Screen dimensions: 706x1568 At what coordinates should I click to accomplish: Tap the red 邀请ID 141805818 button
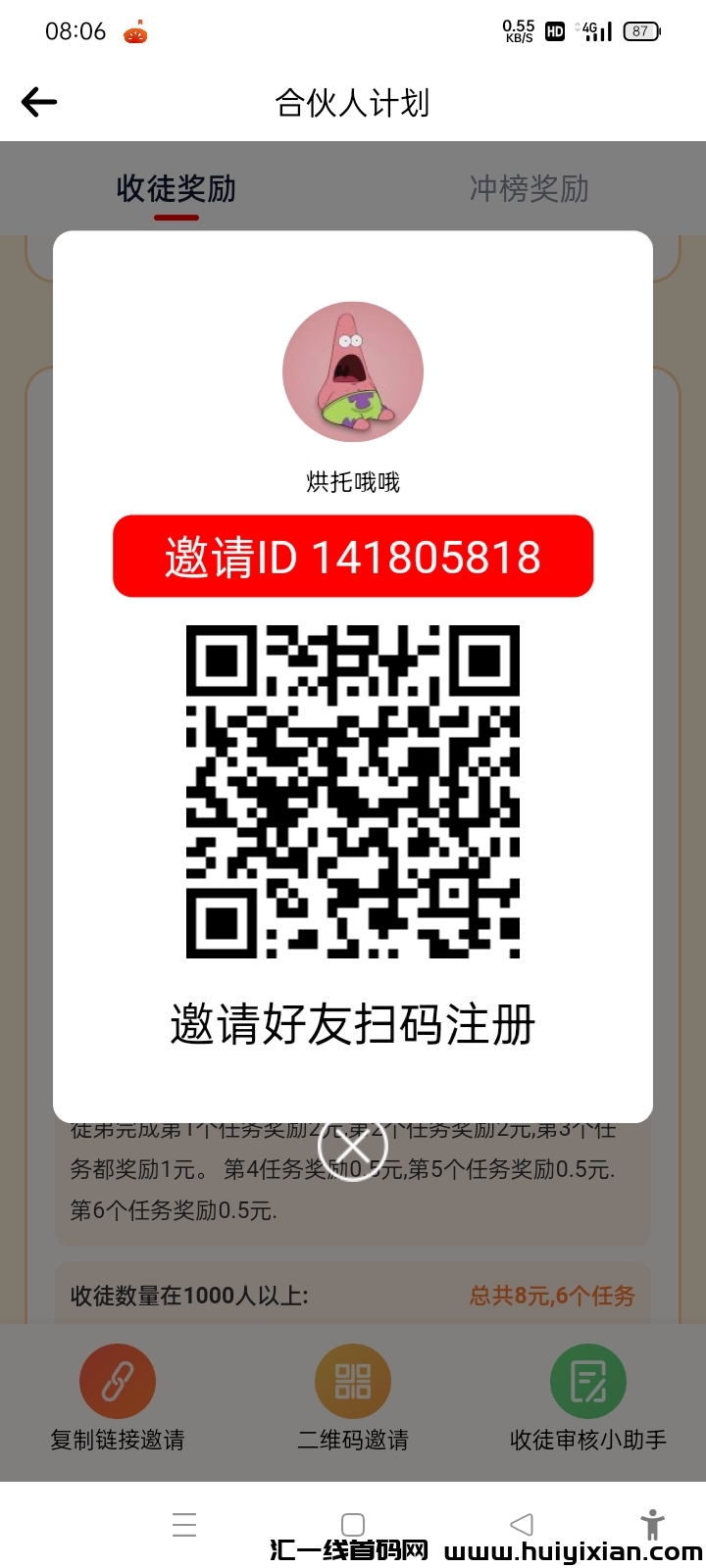pos(352,557)
